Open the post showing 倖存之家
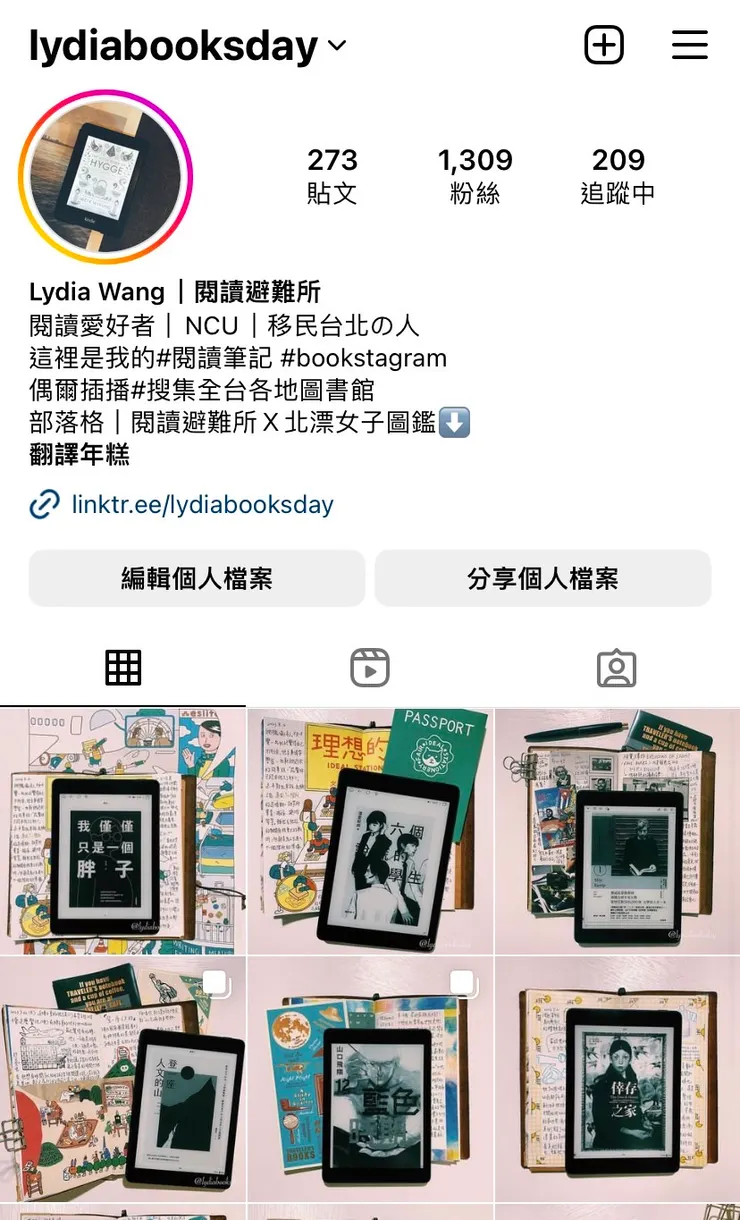The height and width of the screenshot is (1220, 740). (618, 1080)
